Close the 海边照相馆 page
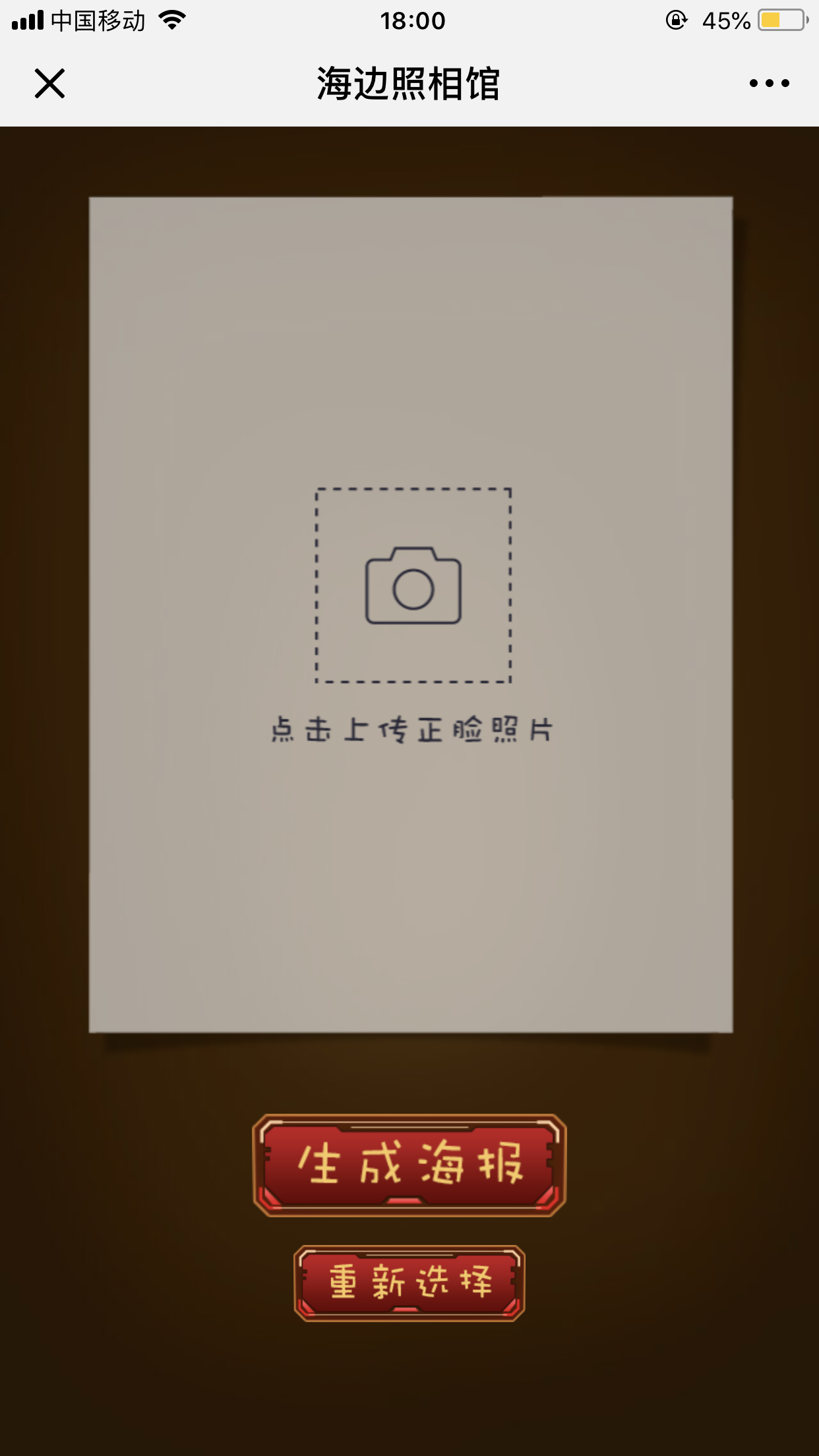The image size is (819, 1456). click(x=49, y=84)
